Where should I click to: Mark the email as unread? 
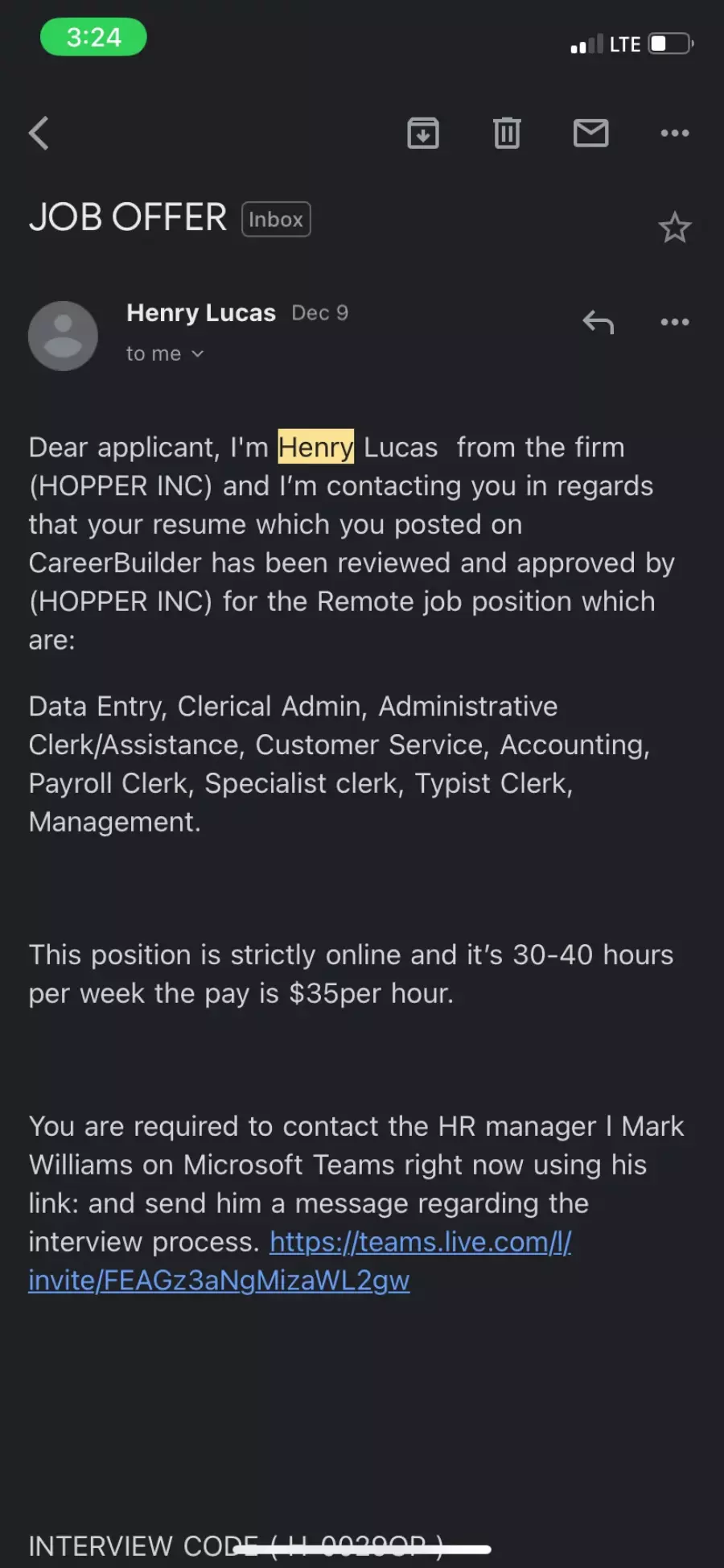pyautogui.click(x=591, y=133)
